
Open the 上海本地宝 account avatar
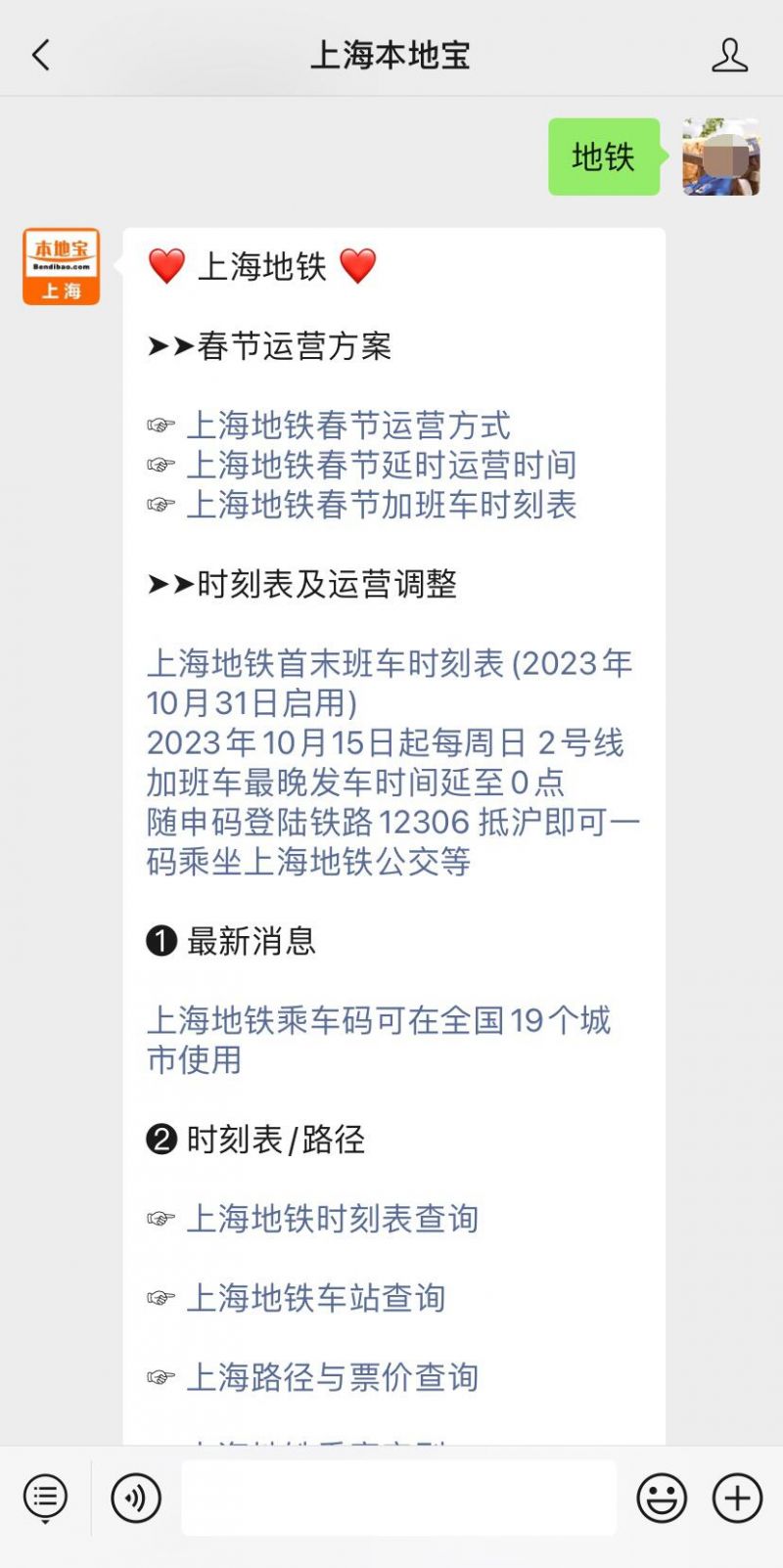(x=61, y=267)
